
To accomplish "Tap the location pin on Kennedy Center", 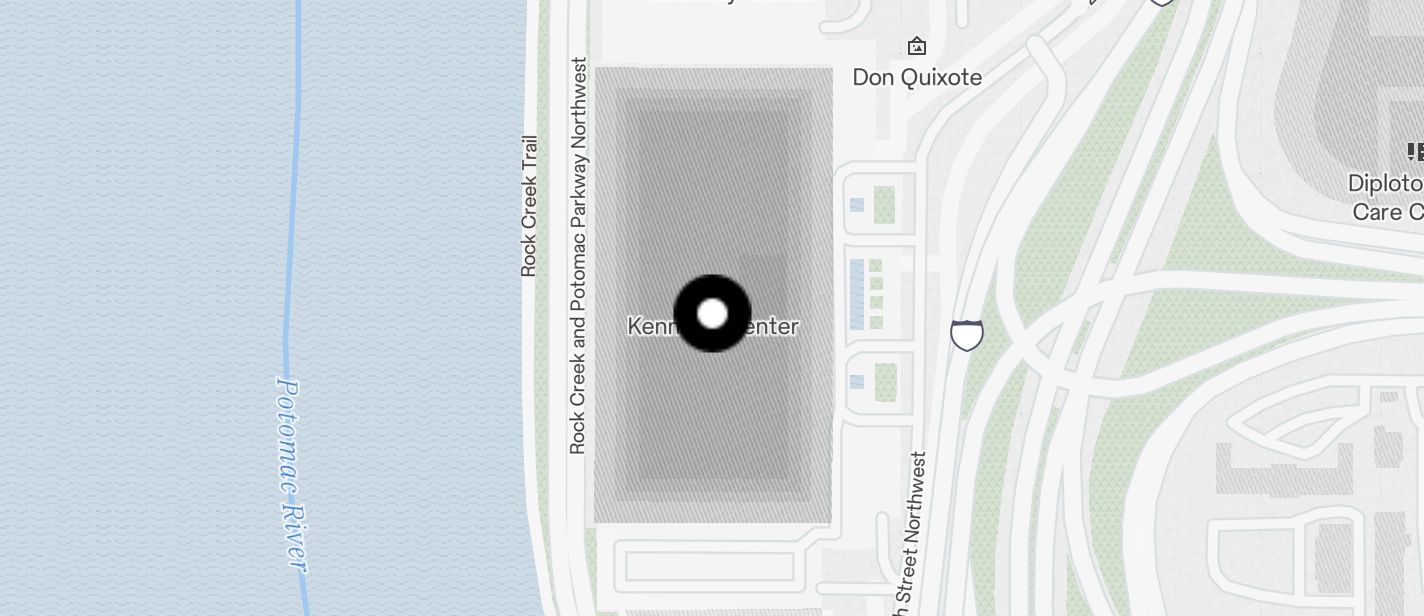I will (x=712, y=314).
